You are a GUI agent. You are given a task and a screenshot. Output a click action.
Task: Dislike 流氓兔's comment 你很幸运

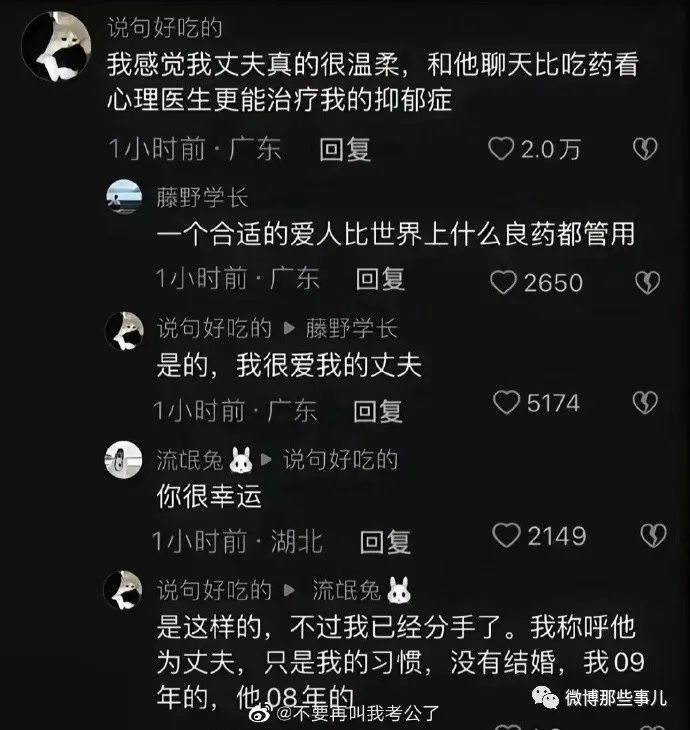(652, 536)
